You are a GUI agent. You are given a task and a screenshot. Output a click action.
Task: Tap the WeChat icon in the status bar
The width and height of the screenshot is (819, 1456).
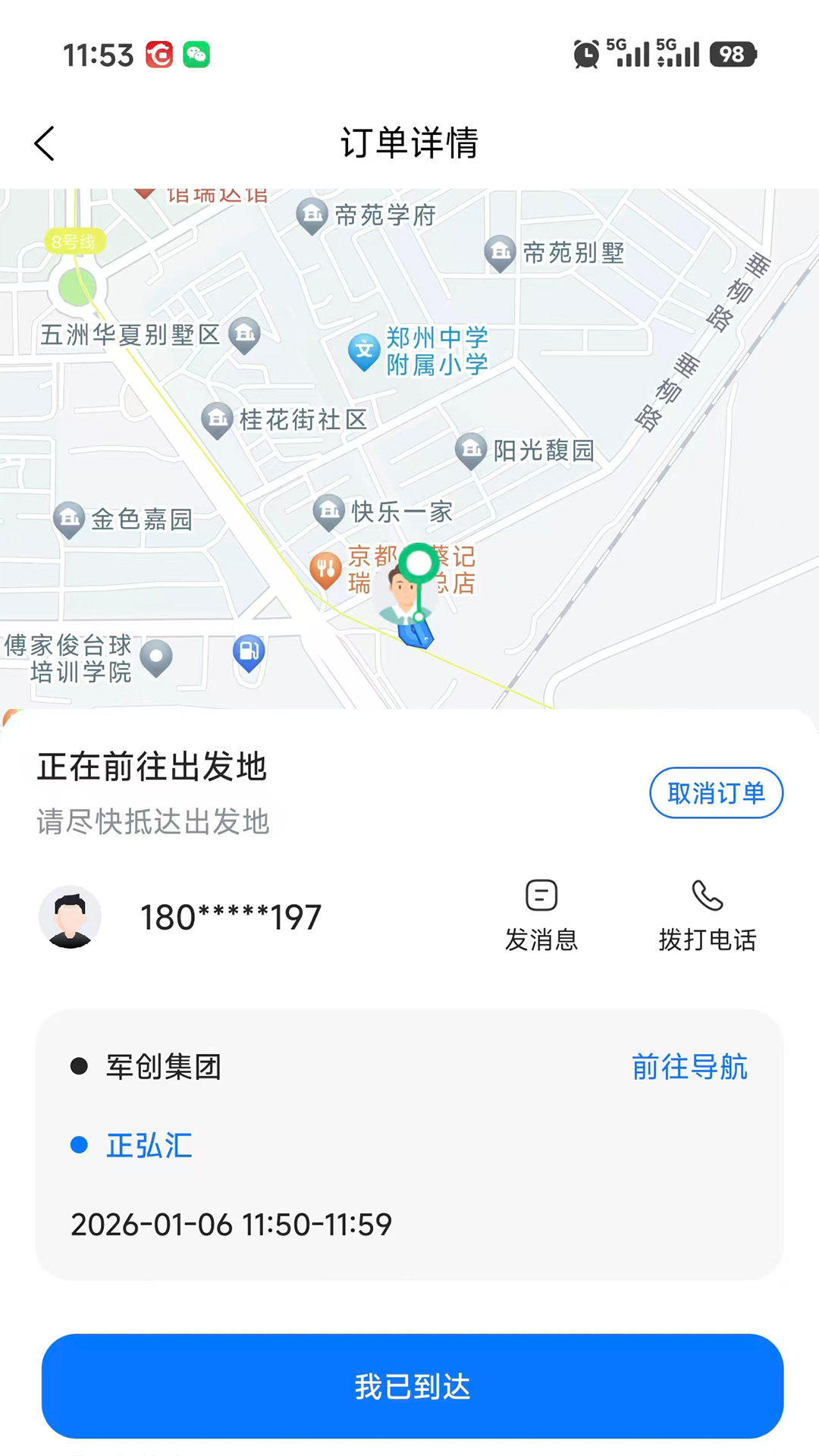click(196, 55)
